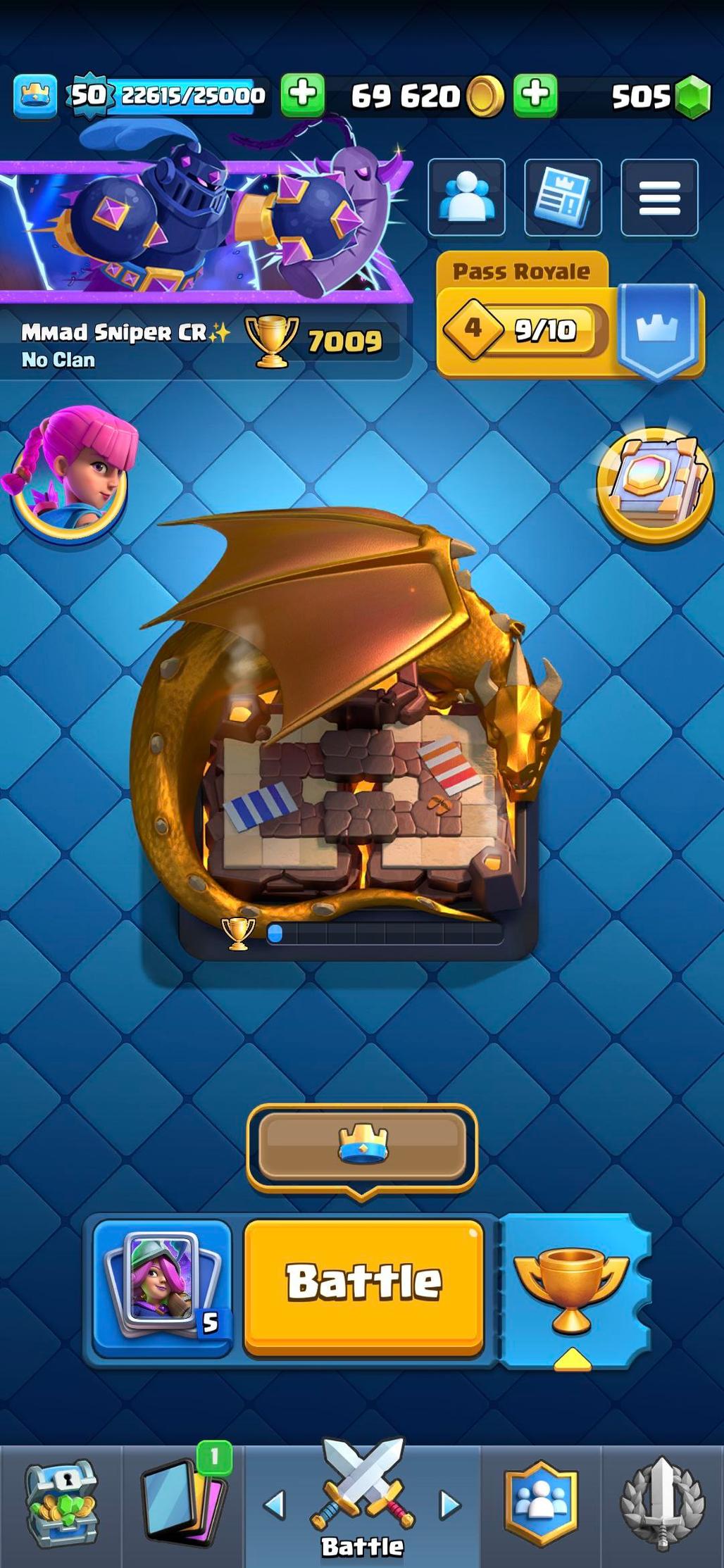Open the pink-haired character event icon
This screenshot has width=724, height=1568.
(70, 472)
